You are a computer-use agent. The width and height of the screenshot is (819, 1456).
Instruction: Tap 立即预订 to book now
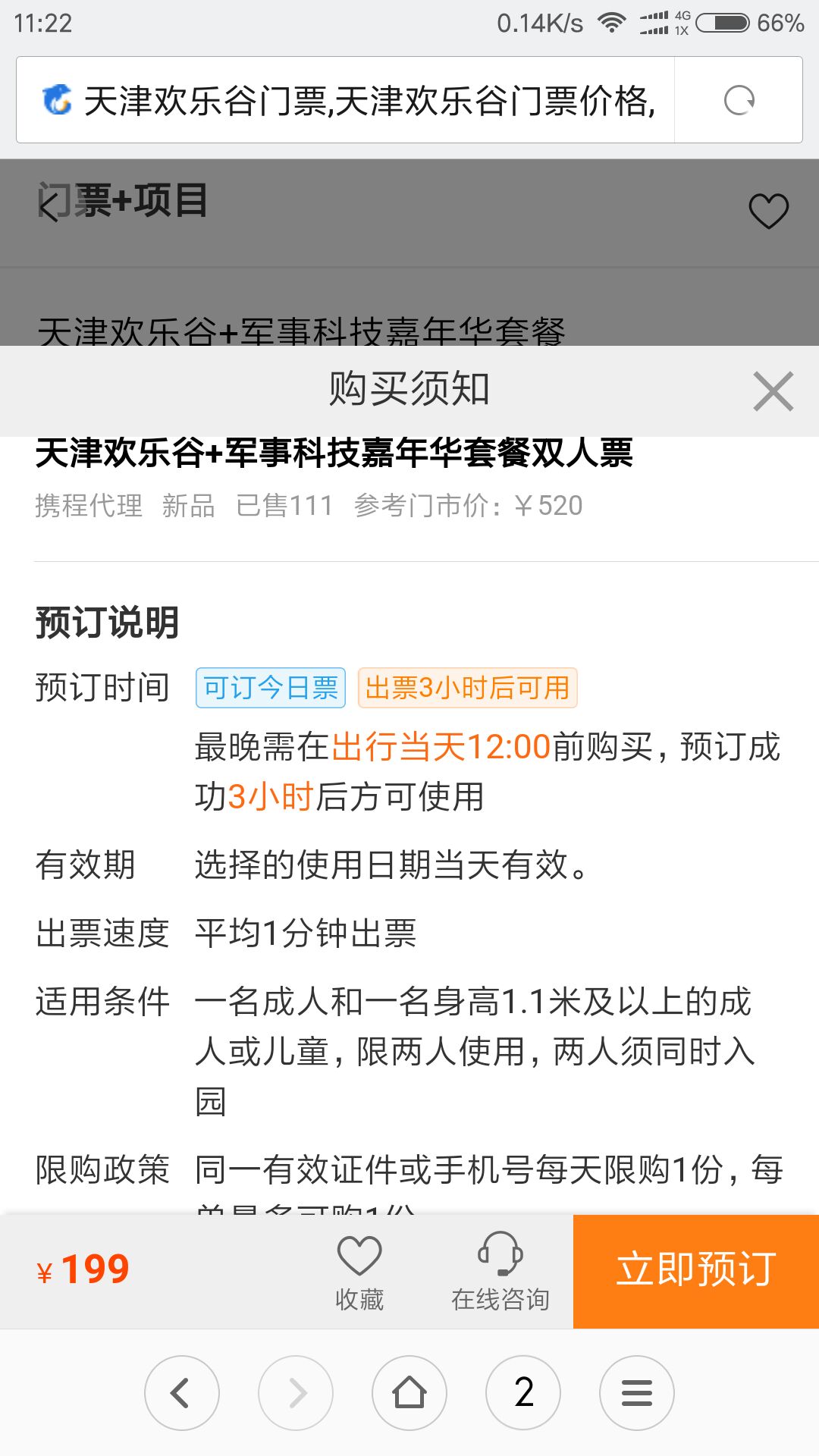tap(695, 1271)
